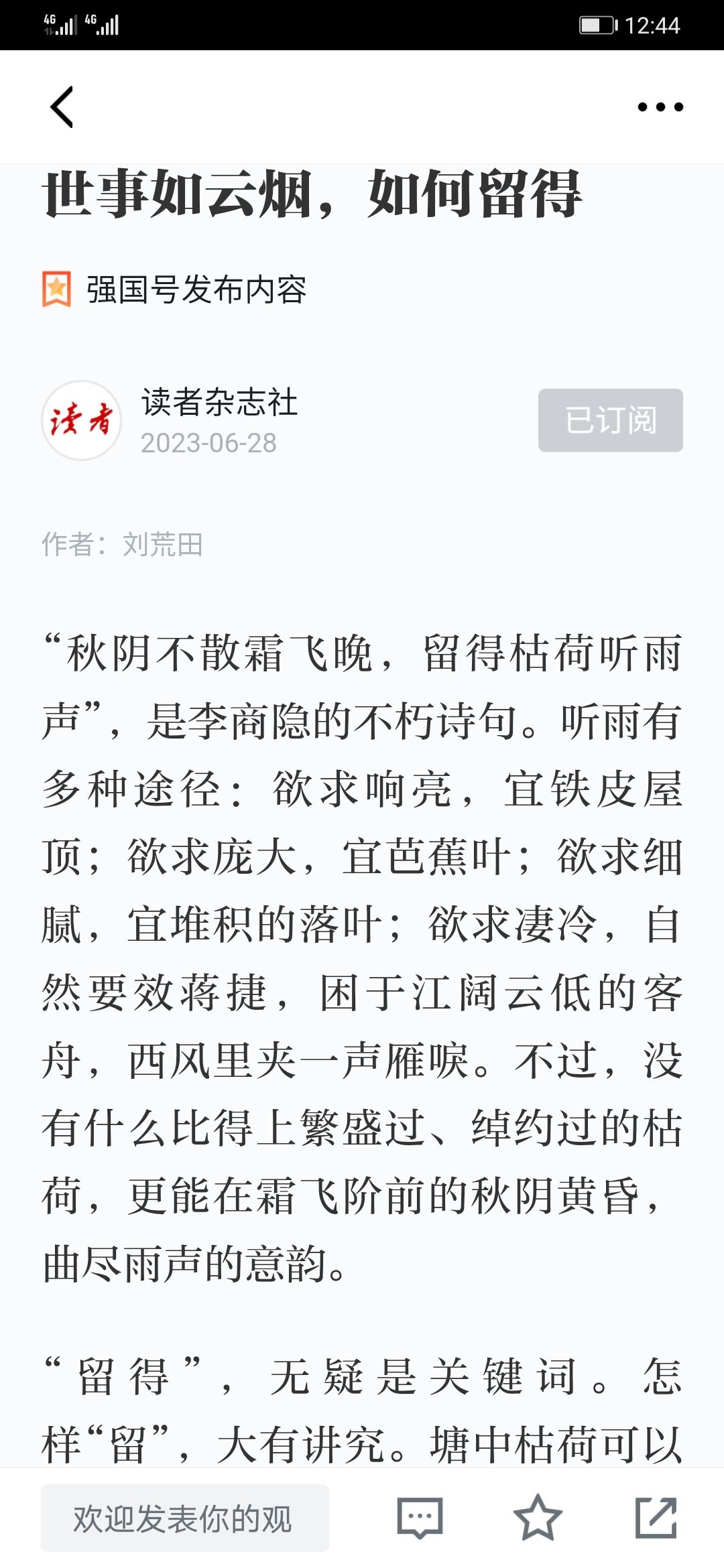View comments via the speech bubble icon
Viewport: 724px width, 1568px height.
click(420, 1518)
